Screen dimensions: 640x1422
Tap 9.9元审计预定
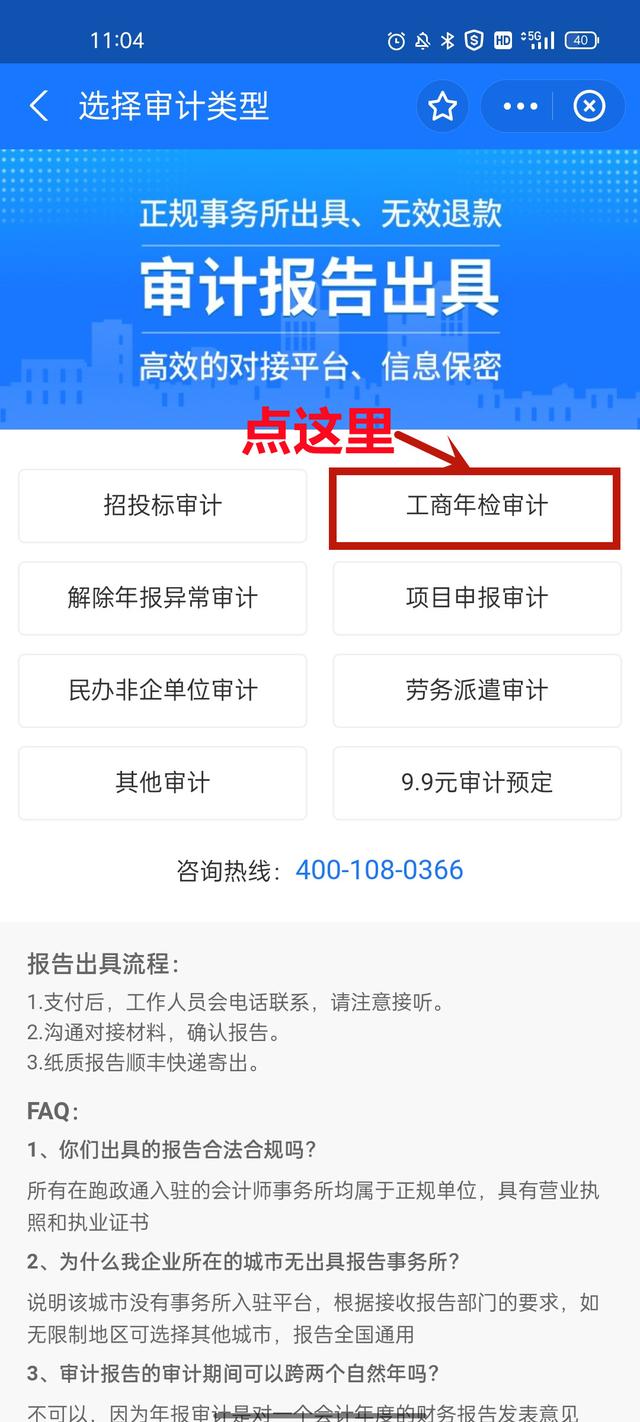tap(476, 782)
